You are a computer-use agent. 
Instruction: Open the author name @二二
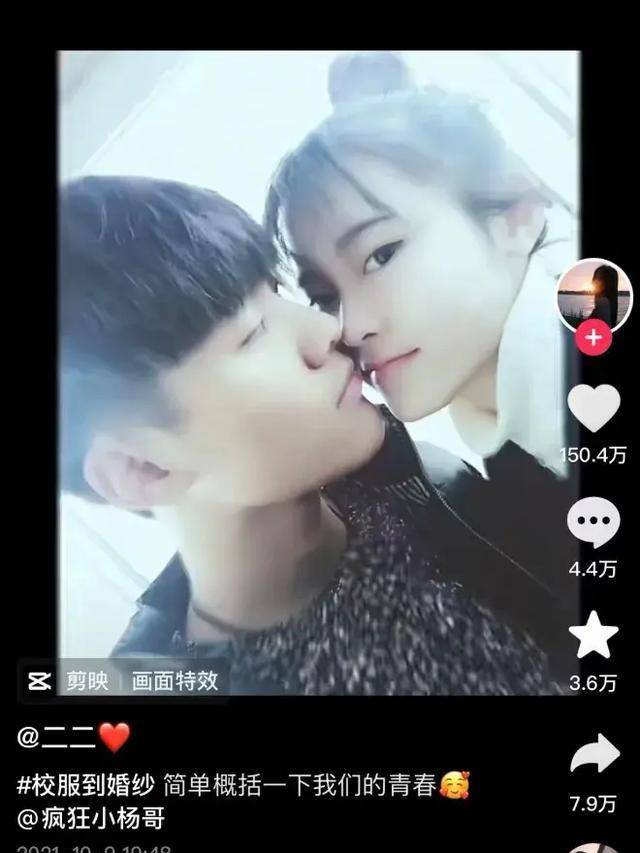[57, 739]
